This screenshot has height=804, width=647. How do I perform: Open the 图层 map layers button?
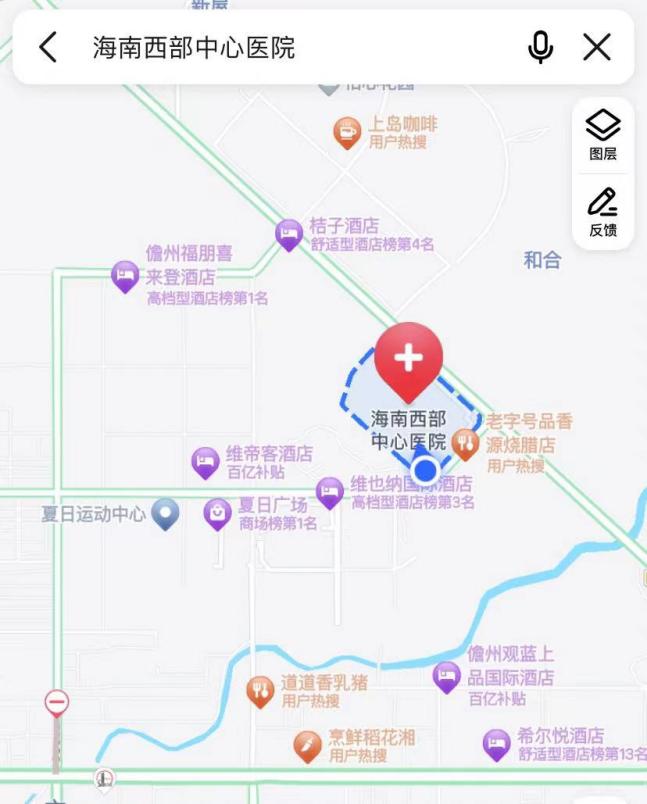pyautogui.click(x=603, y=135)
